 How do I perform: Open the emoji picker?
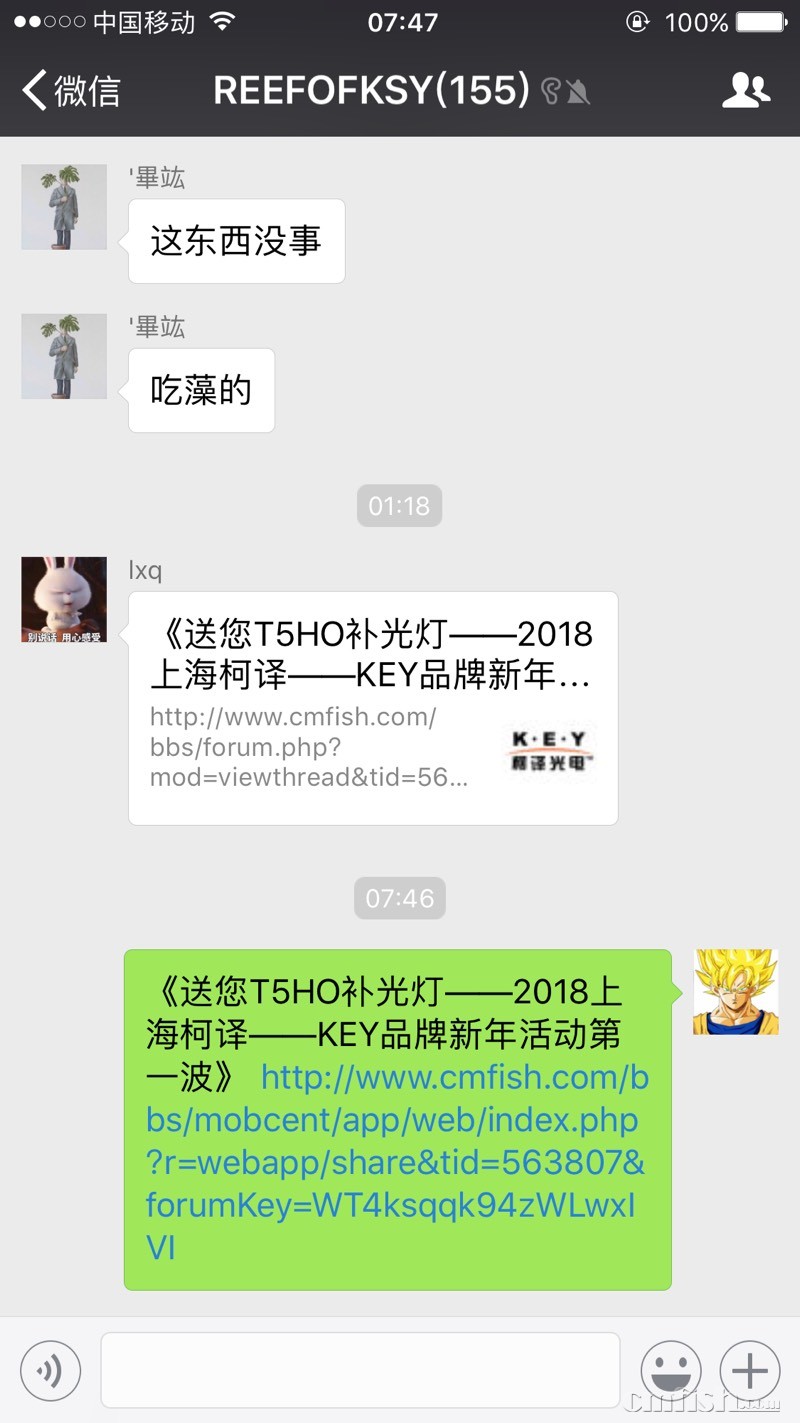click(670, 1370)
